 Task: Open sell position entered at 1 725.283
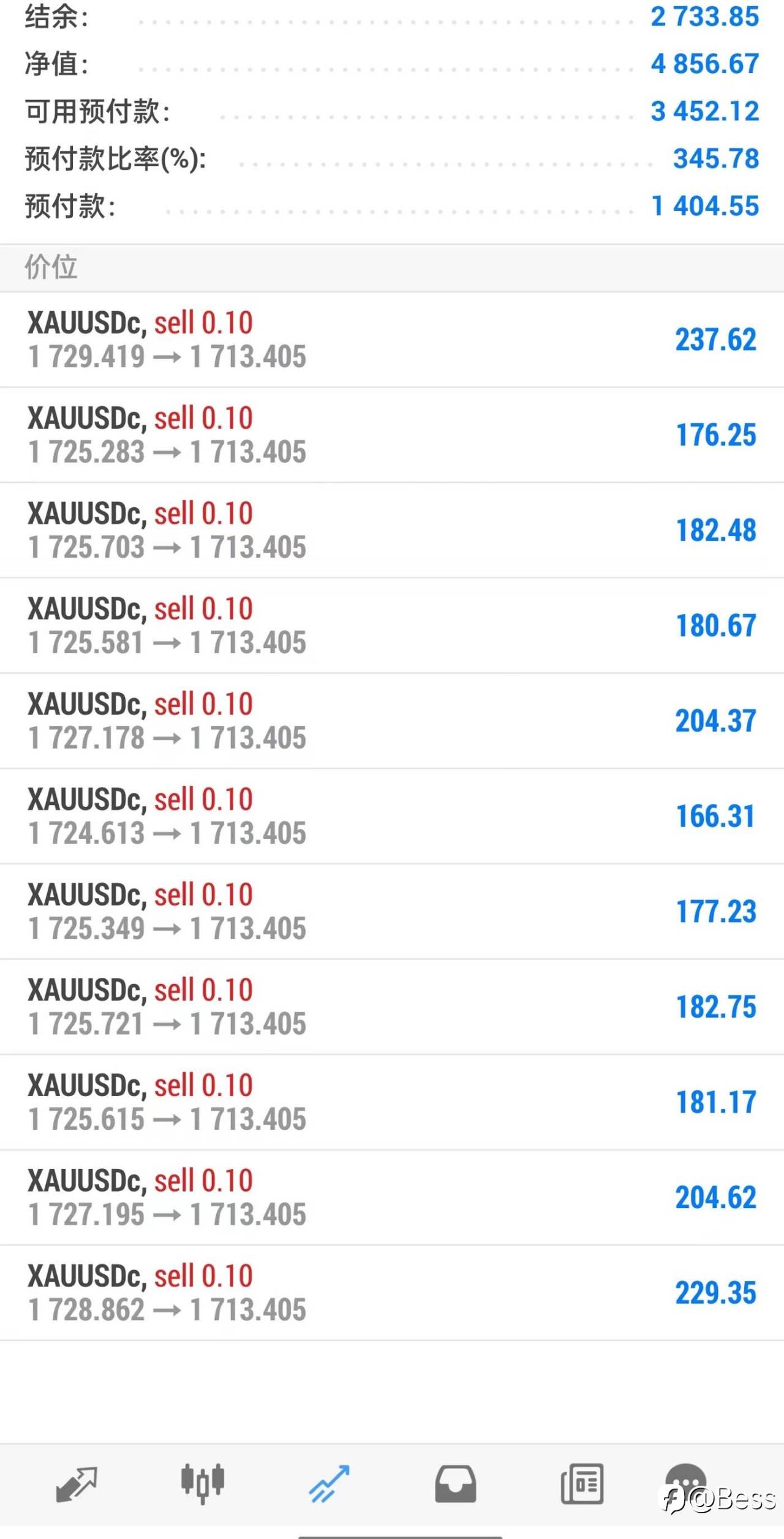click(392, 435)
